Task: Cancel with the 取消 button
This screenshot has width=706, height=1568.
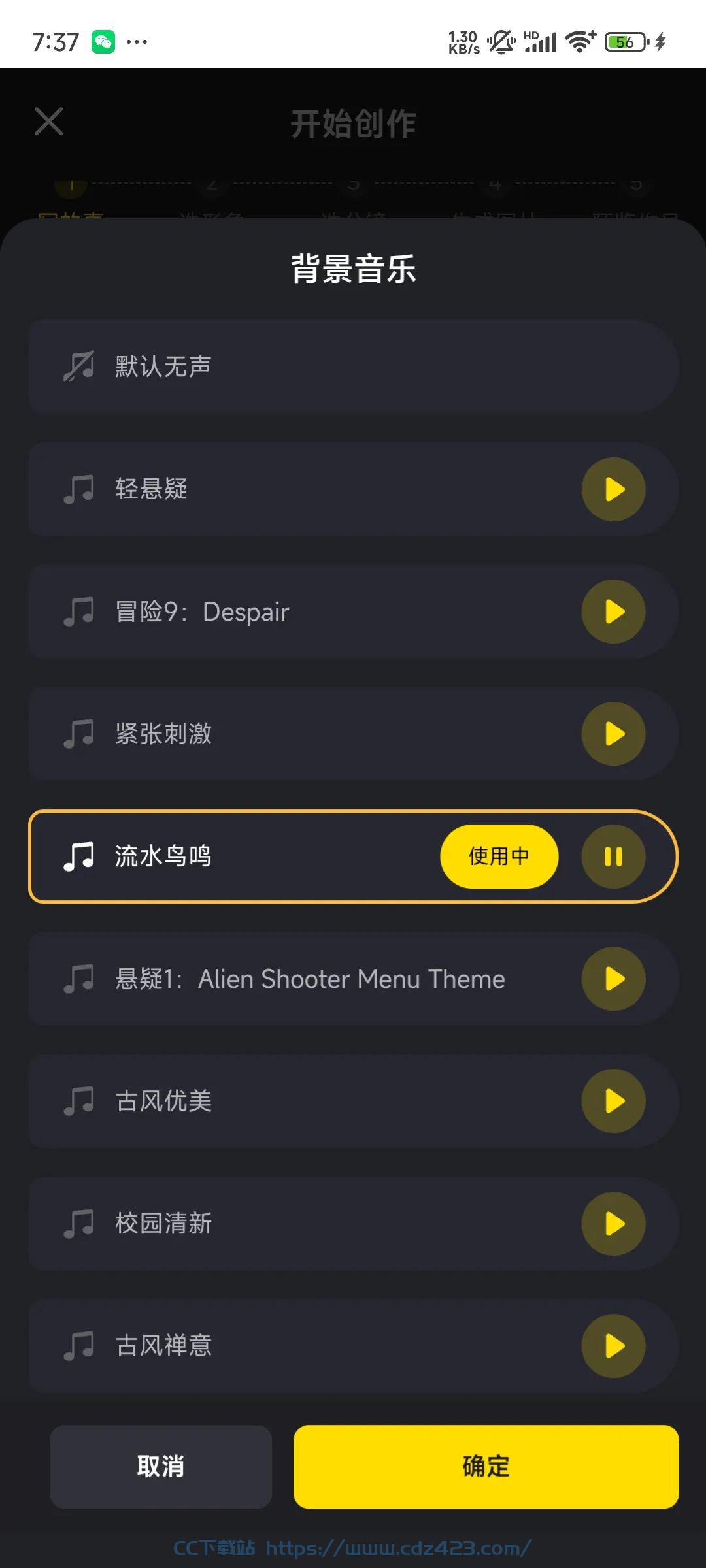Action: coord(161,1467)
